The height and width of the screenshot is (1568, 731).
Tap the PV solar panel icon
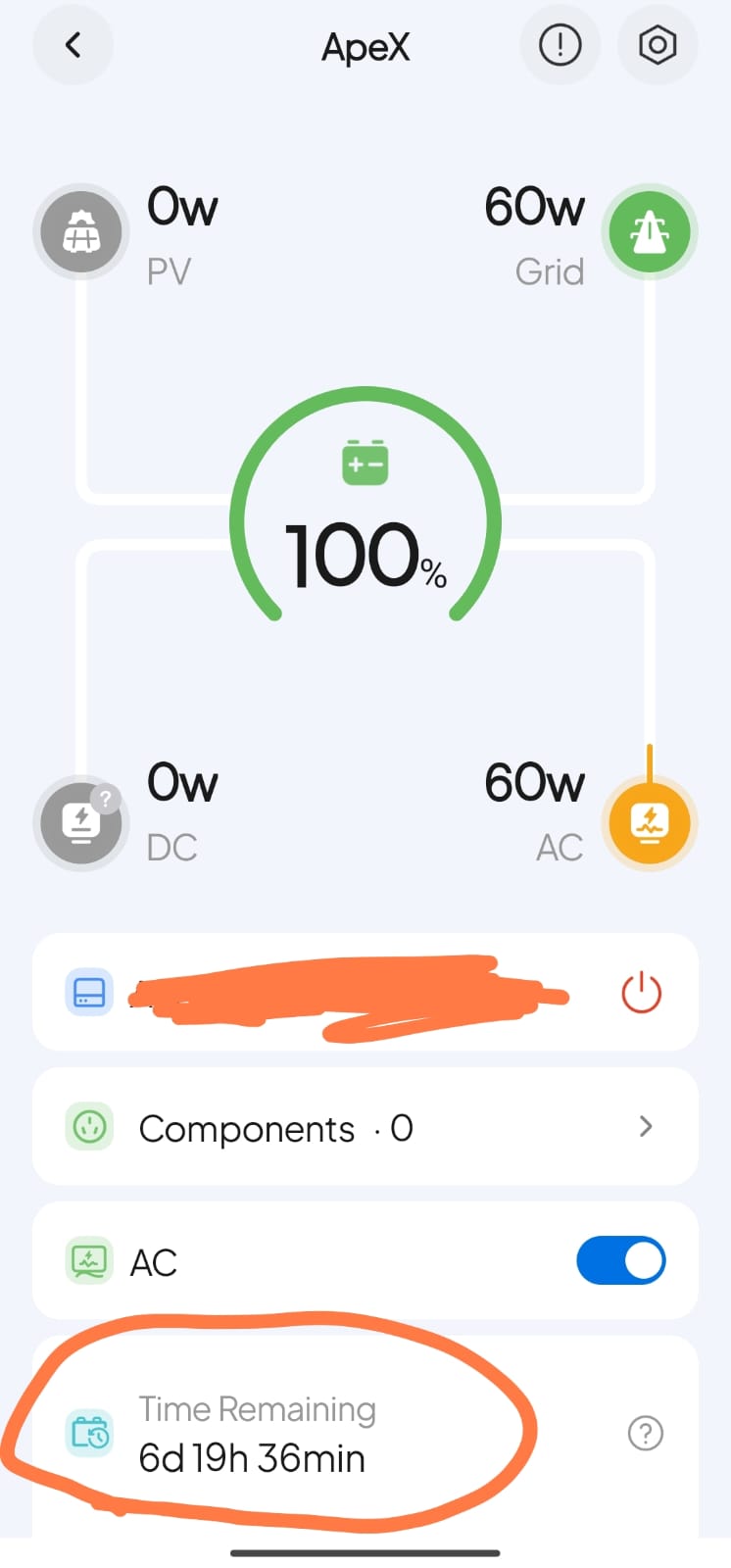point(82,232)
